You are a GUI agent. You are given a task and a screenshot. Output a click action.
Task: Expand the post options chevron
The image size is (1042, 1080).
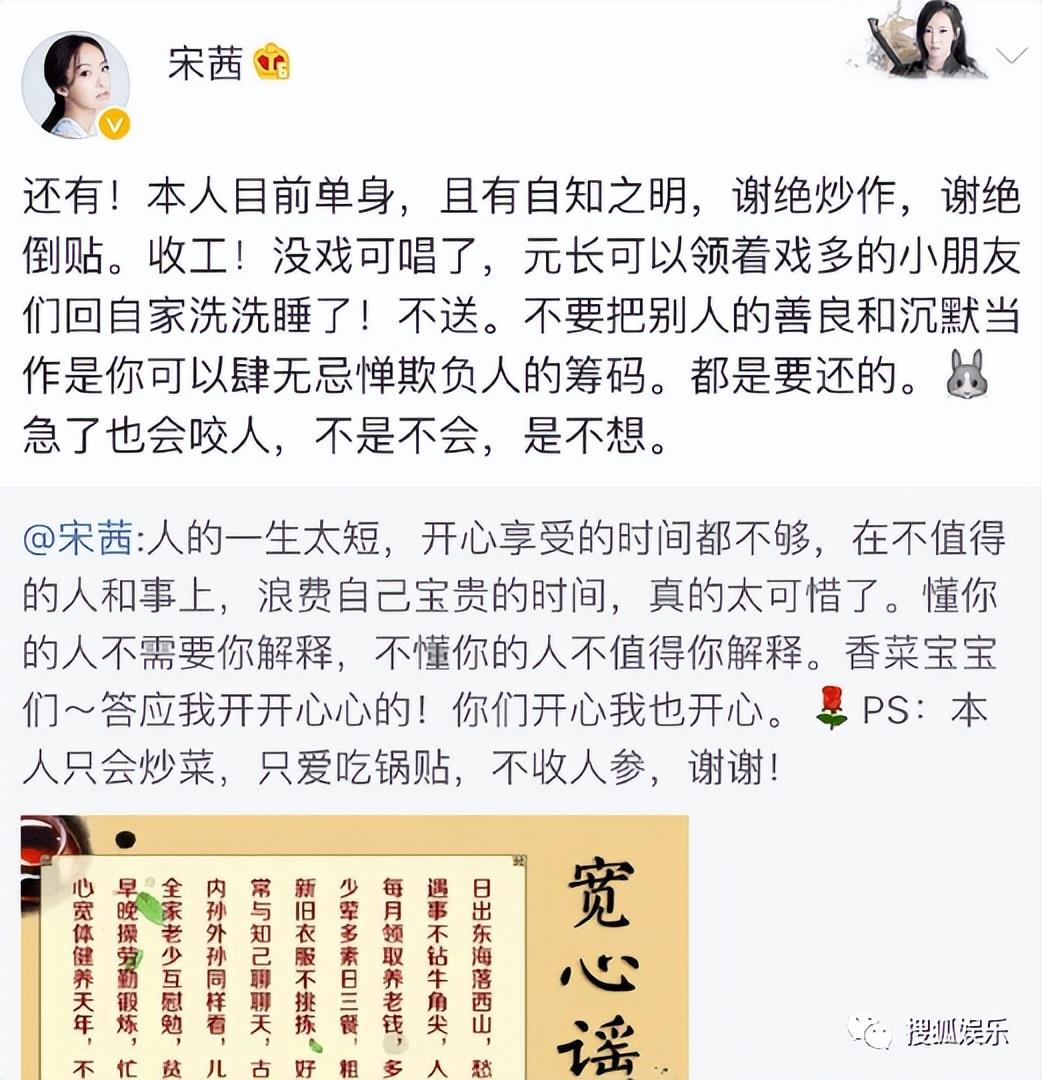click(1012, 56)
